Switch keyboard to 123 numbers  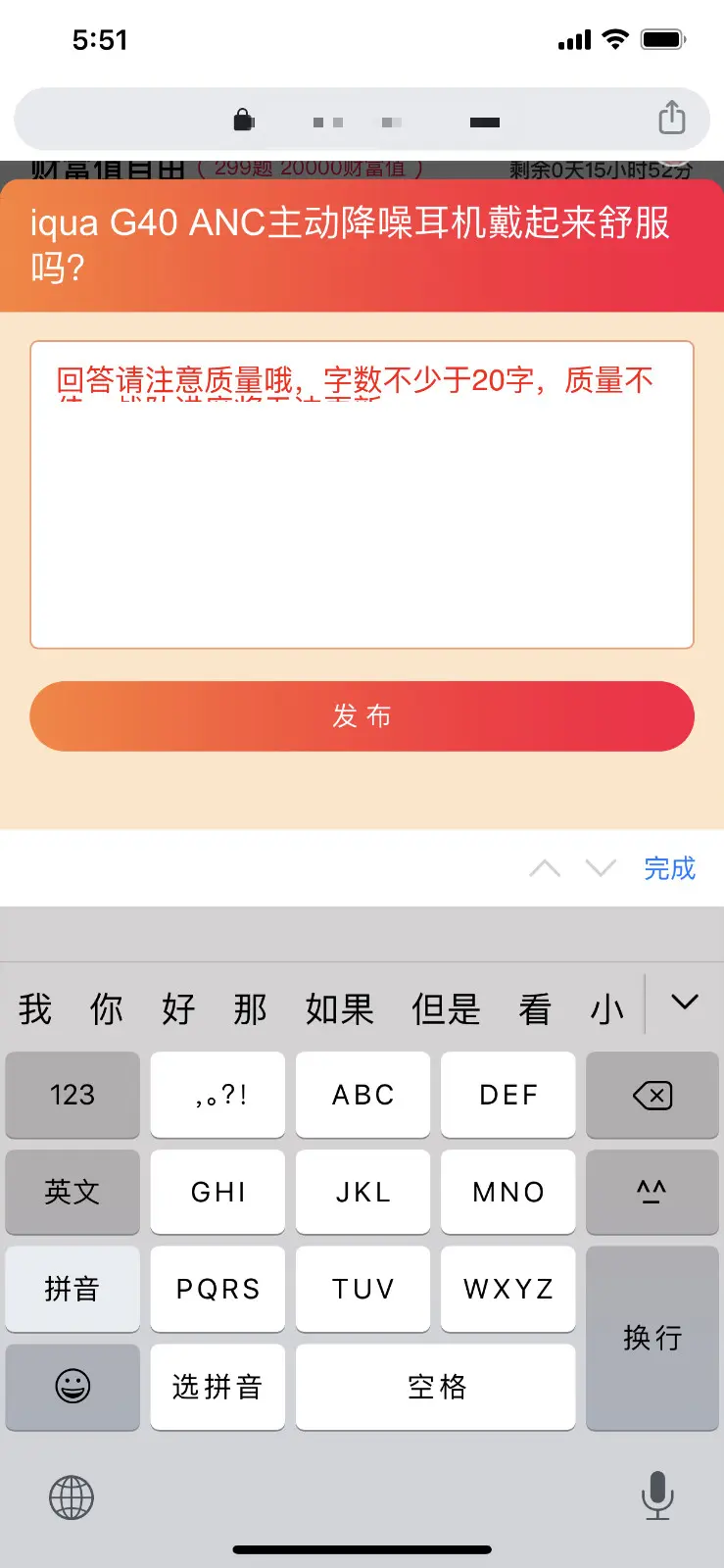pyautogui.click(x=72, y=1095)
